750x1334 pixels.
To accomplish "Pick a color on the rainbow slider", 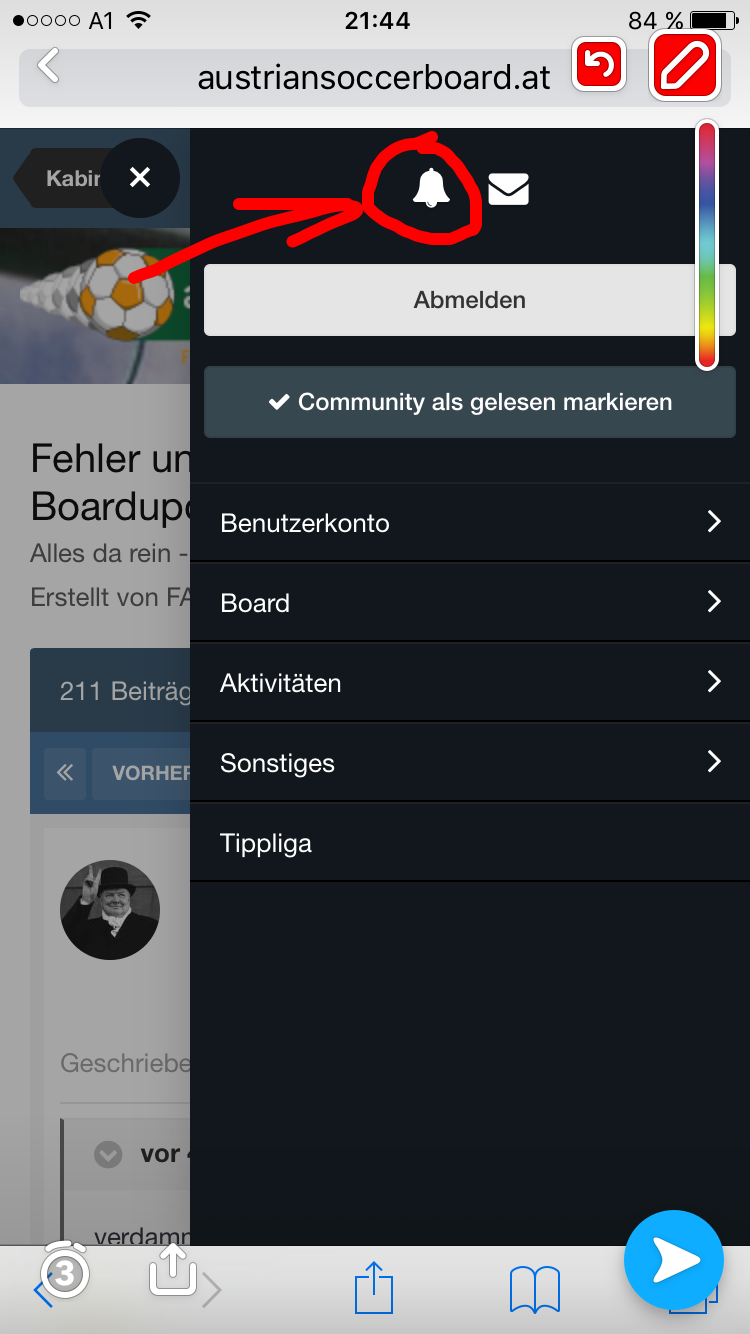I will pyautogui.click(x=706, y=245).
